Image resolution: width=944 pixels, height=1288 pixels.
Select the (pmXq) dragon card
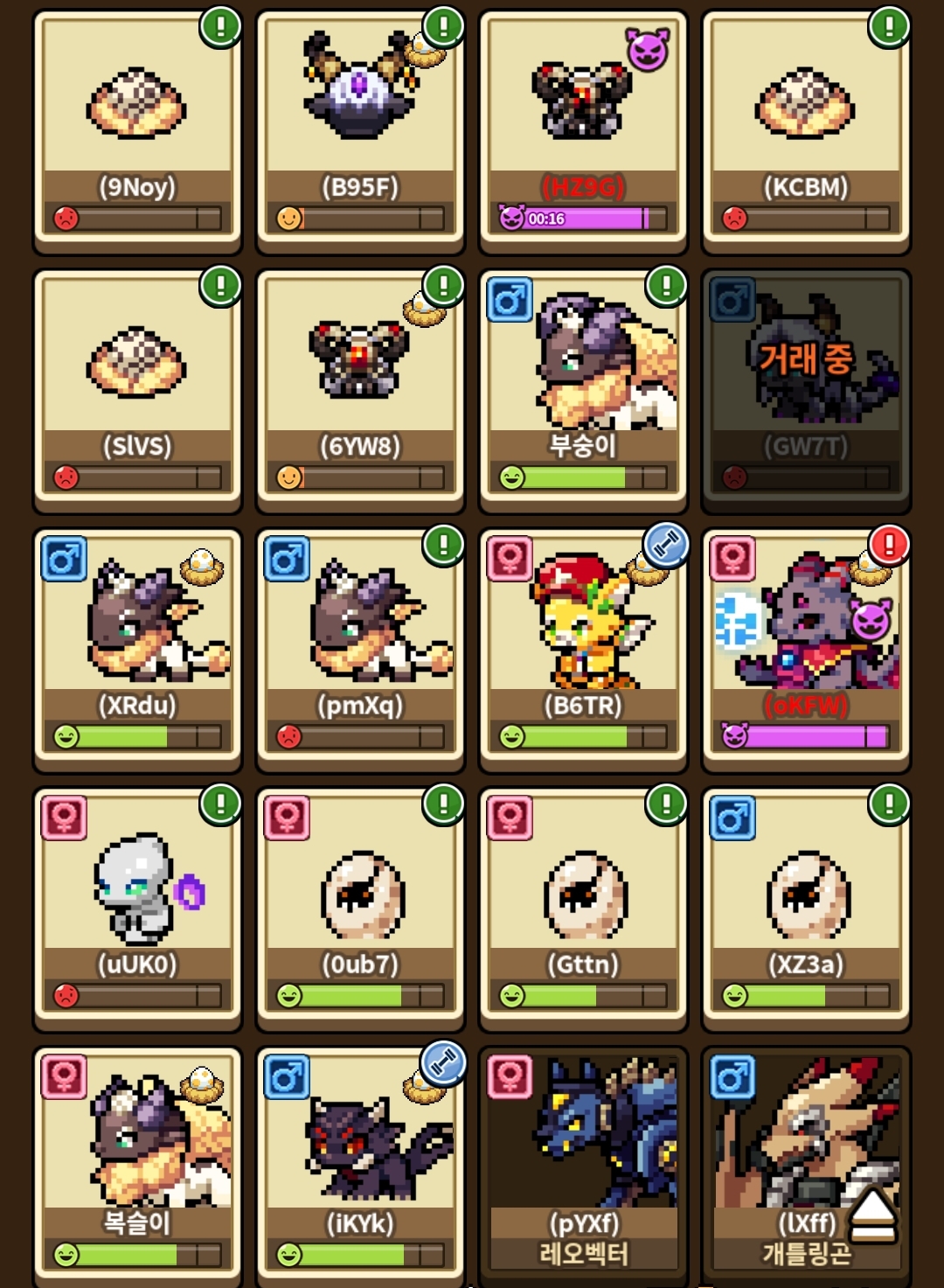click(360, 651)
